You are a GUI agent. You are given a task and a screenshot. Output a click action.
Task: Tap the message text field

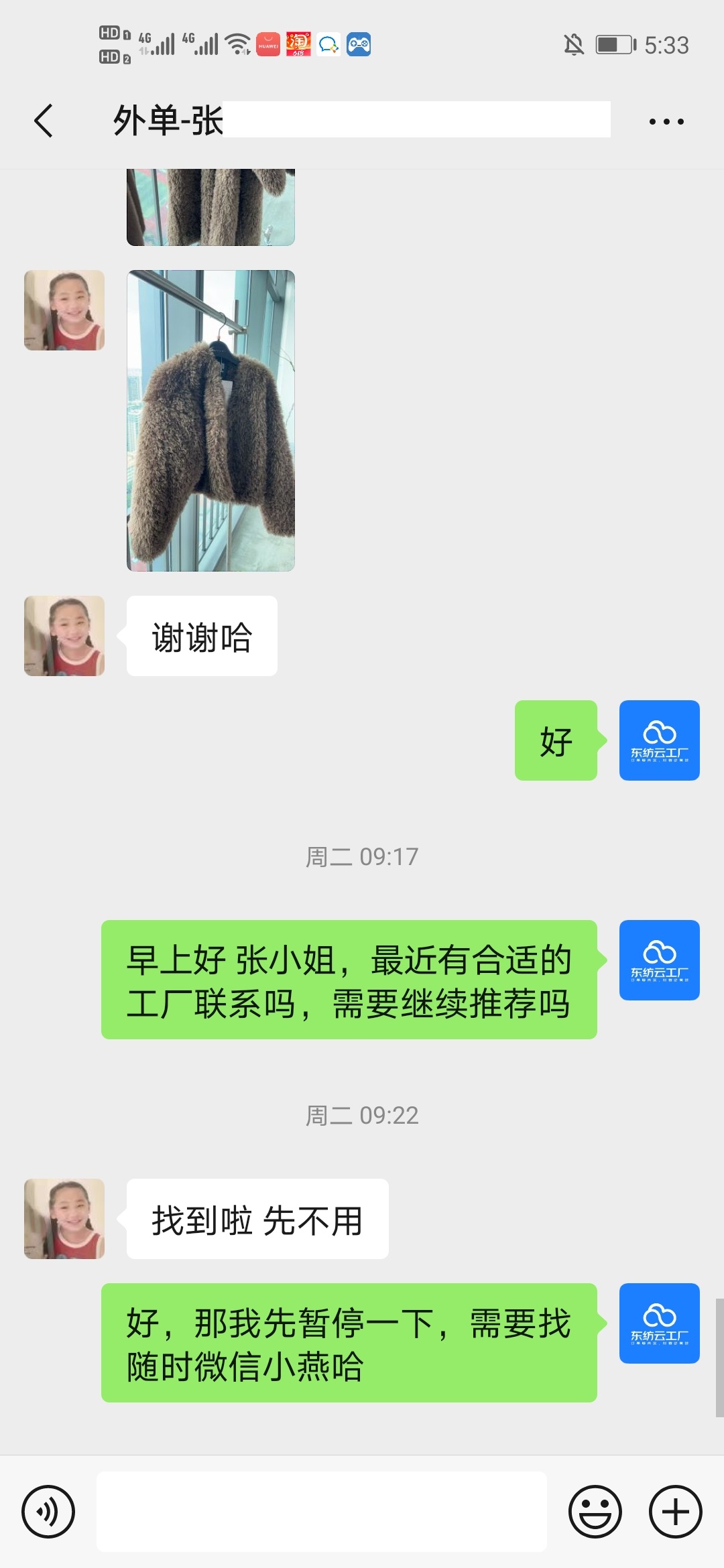[x=322, y=1512]
